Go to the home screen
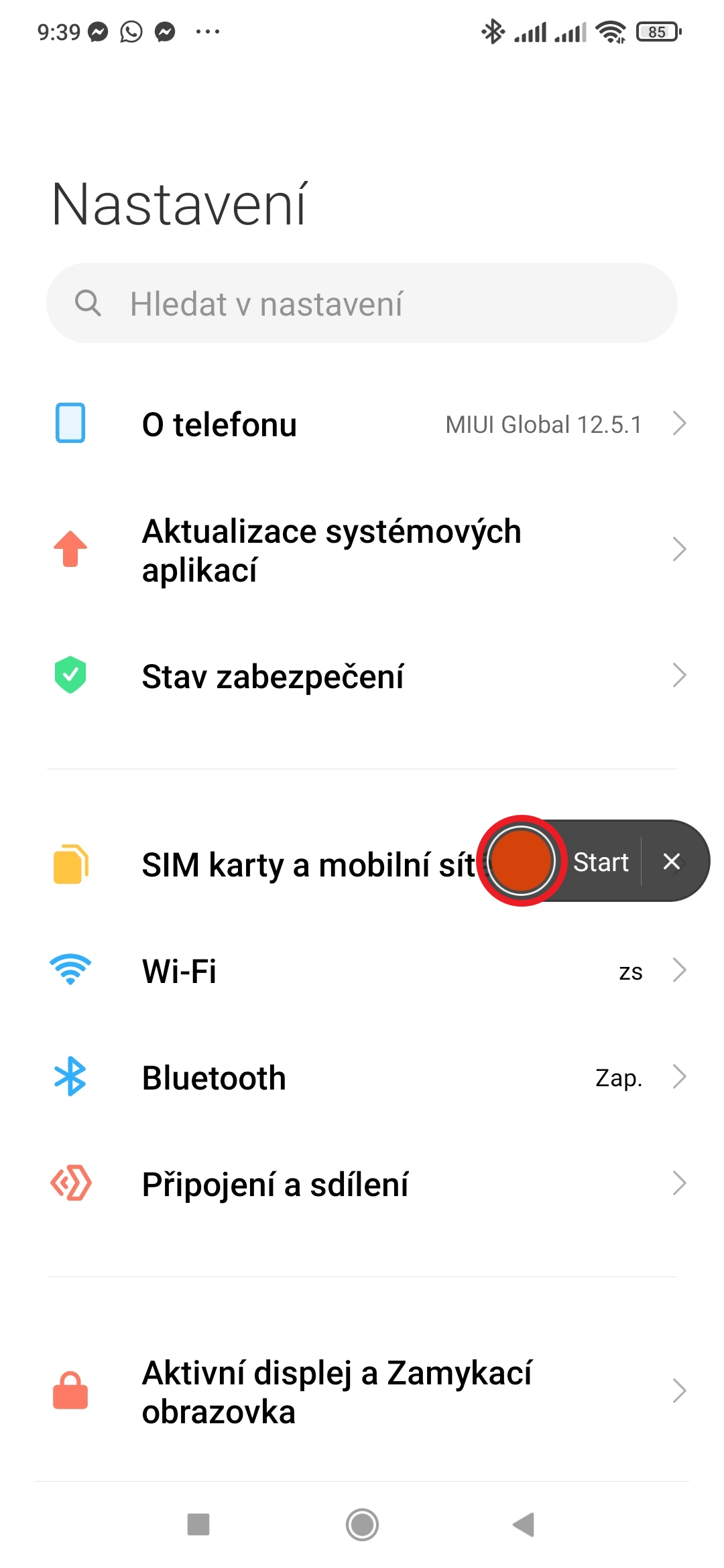This screenshot has width=724, height=1568. (362, 1524)
